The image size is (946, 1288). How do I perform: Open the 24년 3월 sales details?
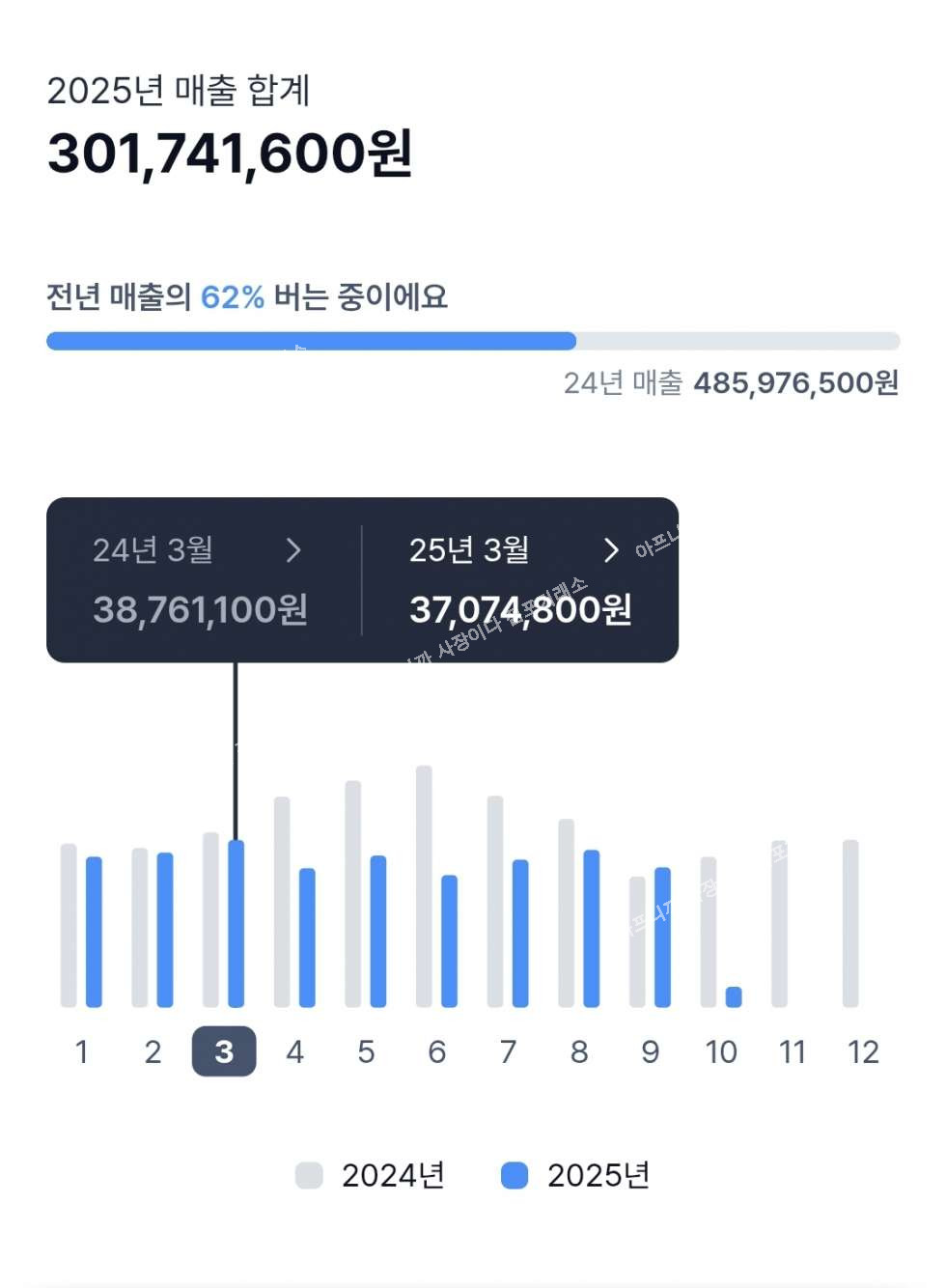pyautogui.click(x=293, y=550)
